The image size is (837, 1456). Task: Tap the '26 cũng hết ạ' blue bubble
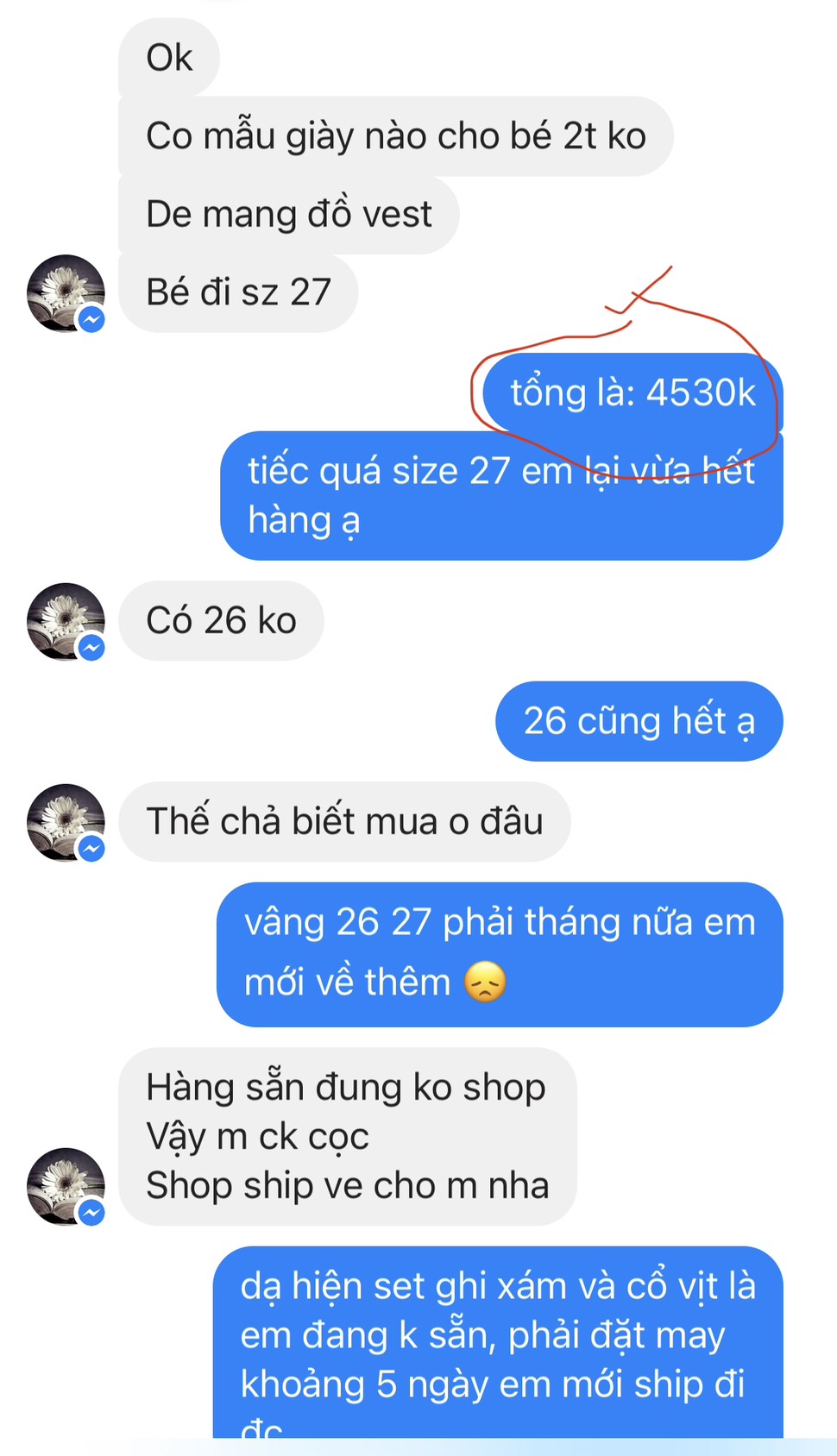[x=639, y=721]
